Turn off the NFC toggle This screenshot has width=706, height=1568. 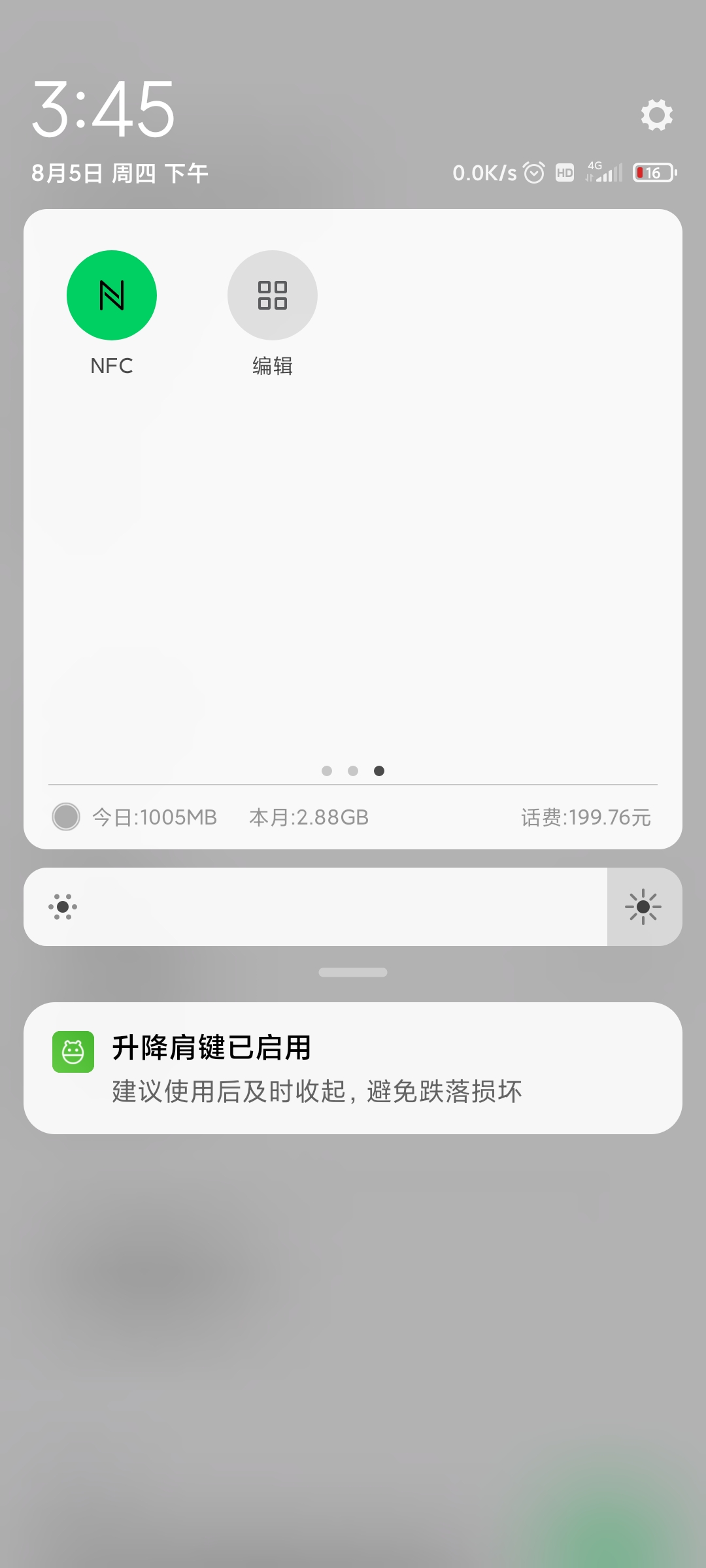pos(112,295)
